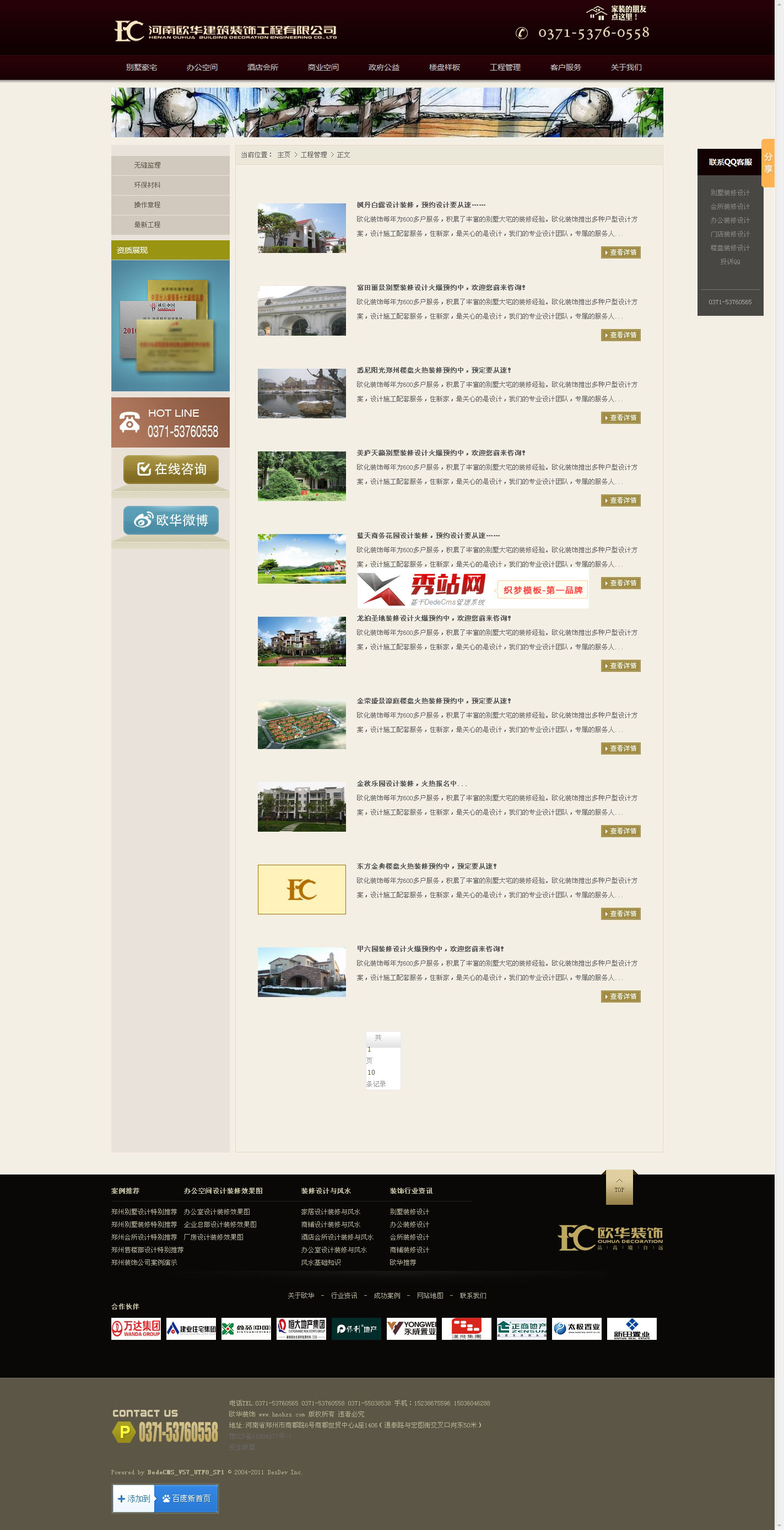Open 关于我们 in the top menu
Viewport: 784px width, 1530px height.
(x=626, y=67)
